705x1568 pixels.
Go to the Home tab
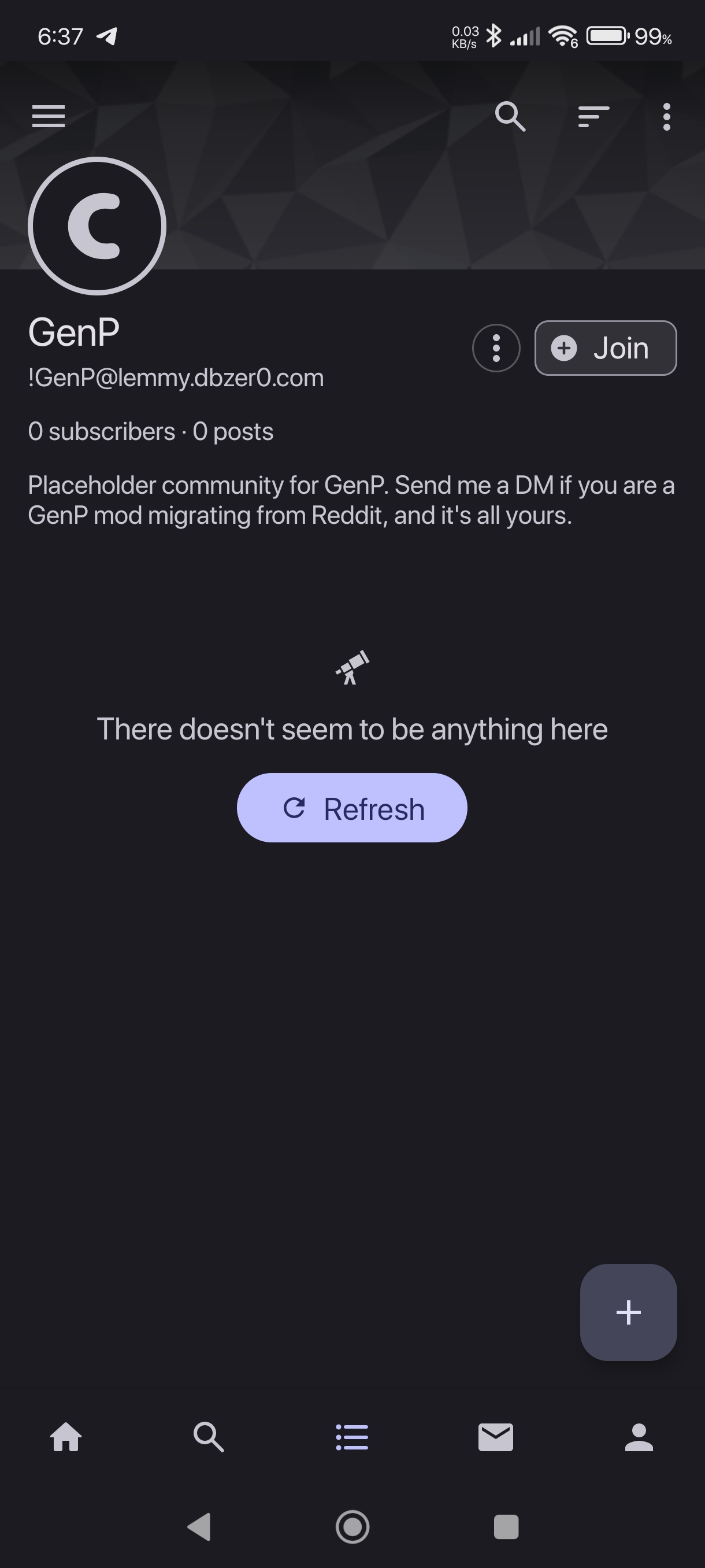pos(66,1437)
